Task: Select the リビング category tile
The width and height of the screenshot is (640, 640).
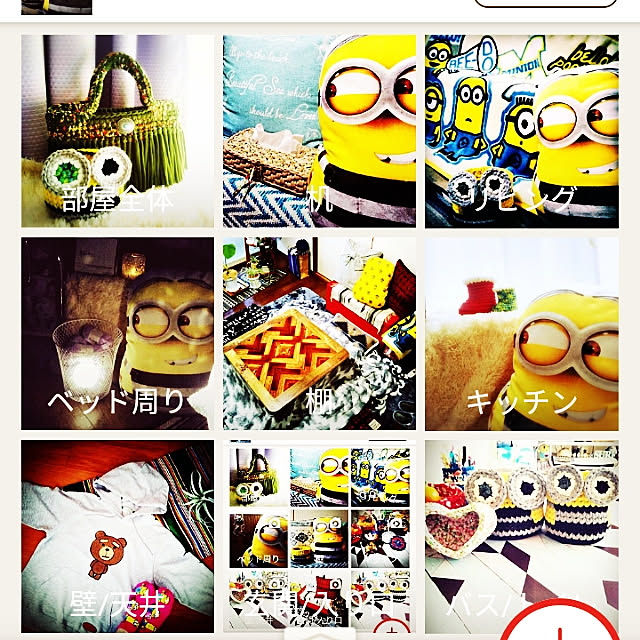Action: tap(521, 131)
